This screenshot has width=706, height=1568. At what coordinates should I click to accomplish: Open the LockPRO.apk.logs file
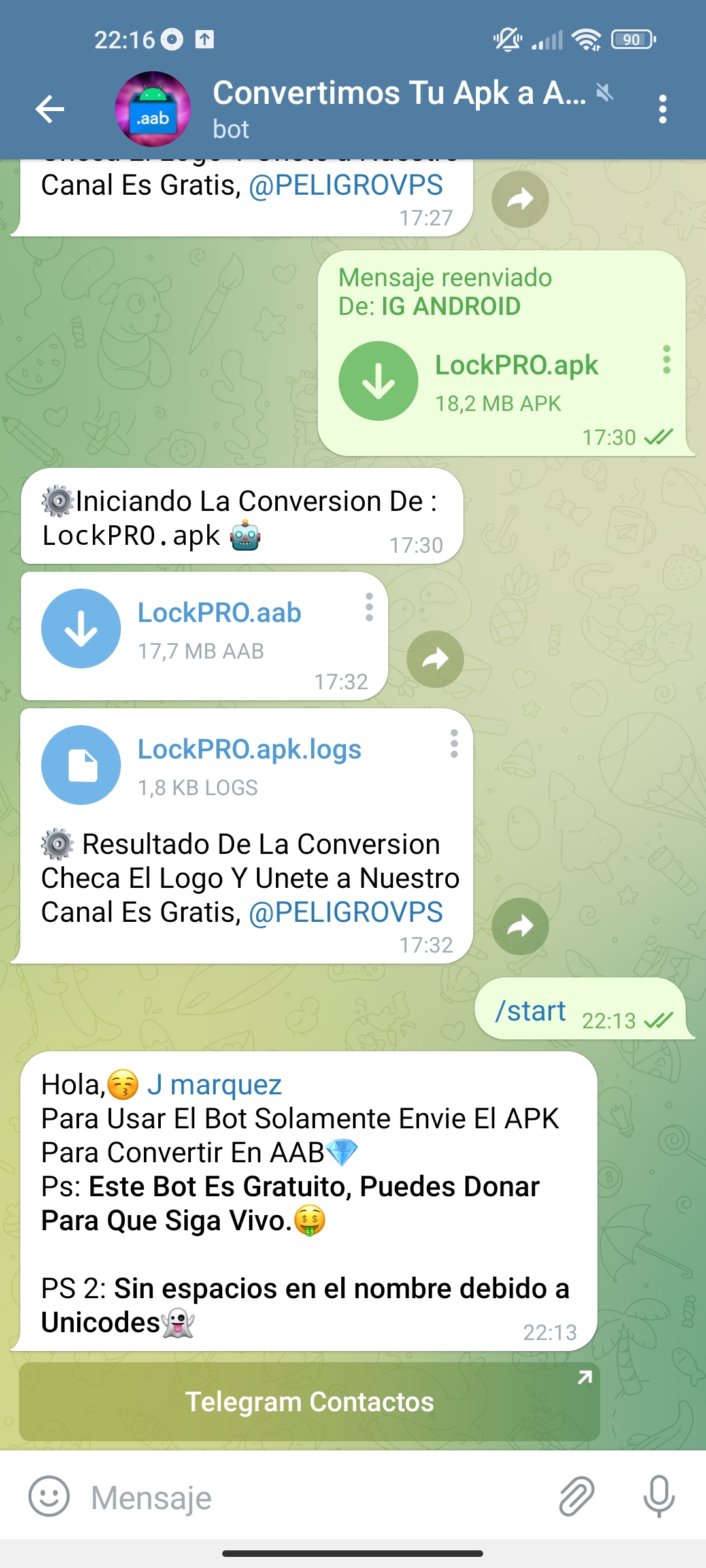pyautogui.click(x=81, y=765)
